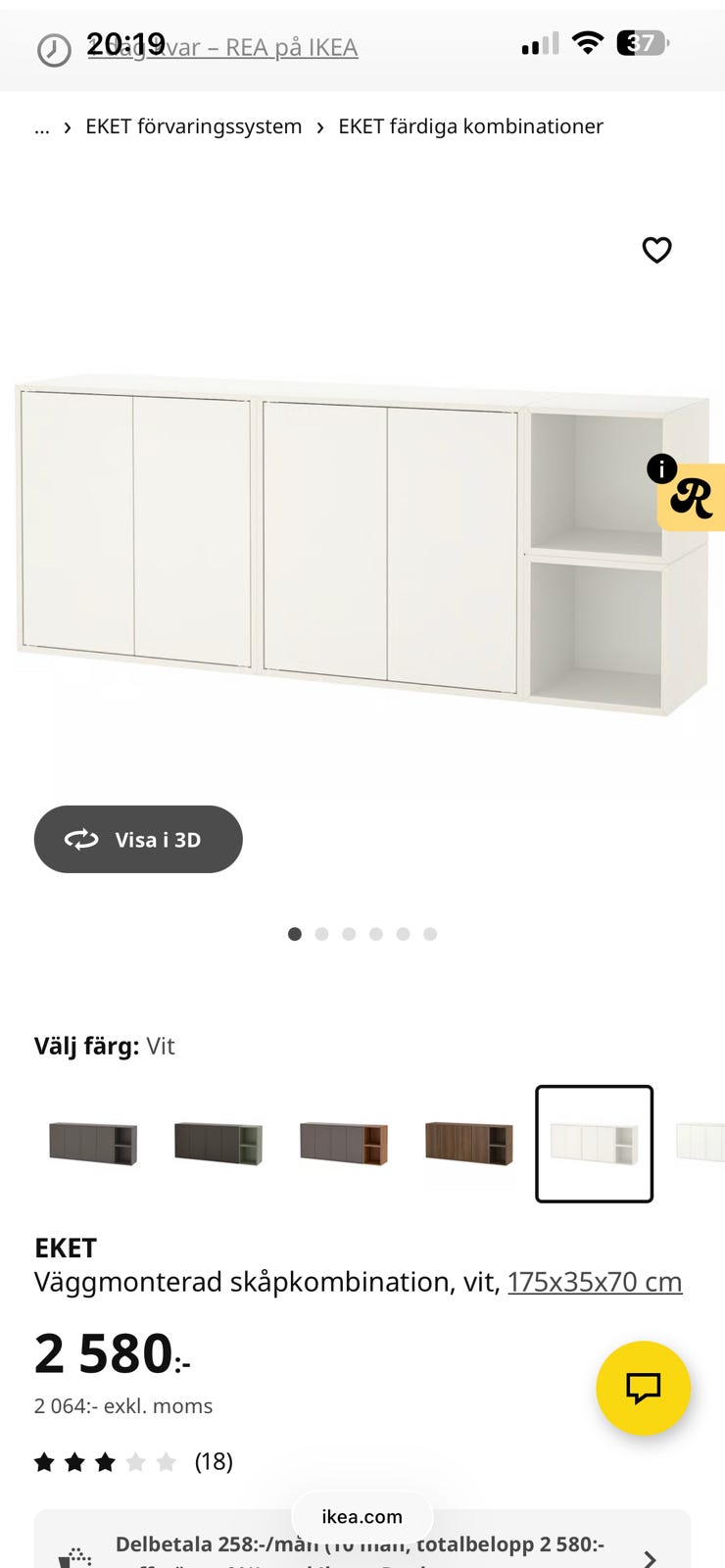Tap the third star in the rating row
725x1568 pixels.
pos(105,1461)
